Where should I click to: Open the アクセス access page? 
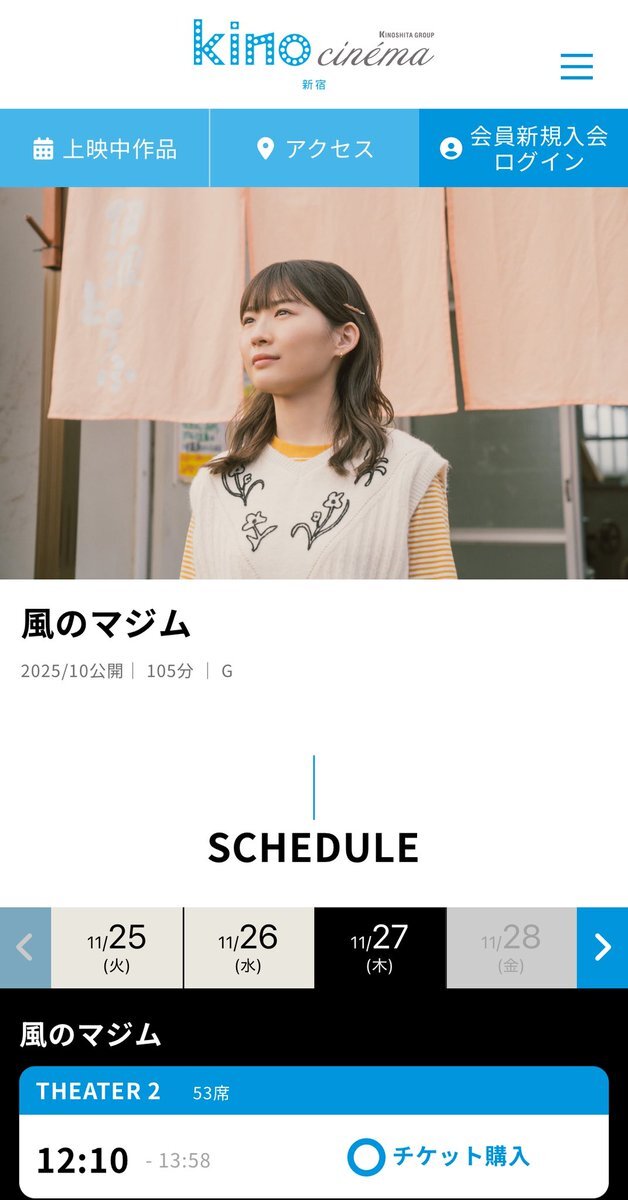[314, 149]
